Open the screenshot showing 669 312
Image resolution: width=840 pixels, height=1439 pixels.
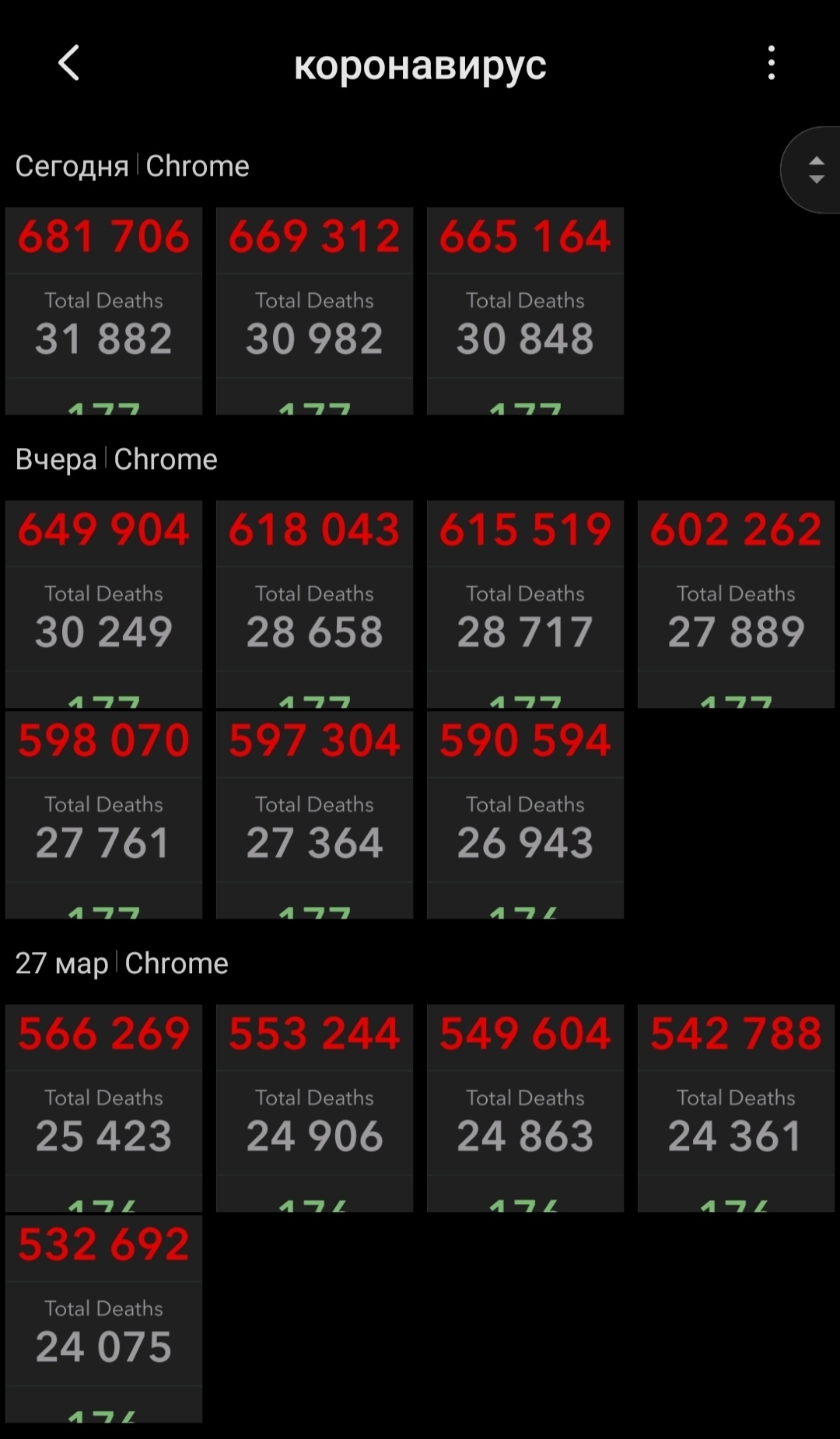point(314,310)
